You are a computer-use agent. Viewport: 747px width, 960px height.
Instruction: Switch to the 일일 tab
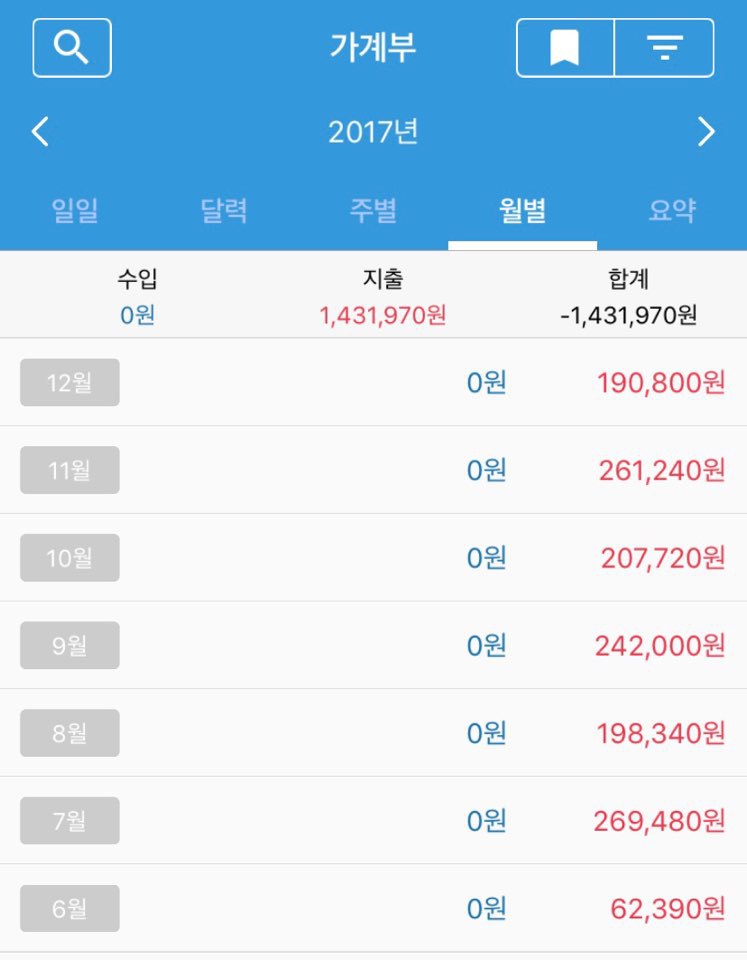coord(75,211)
